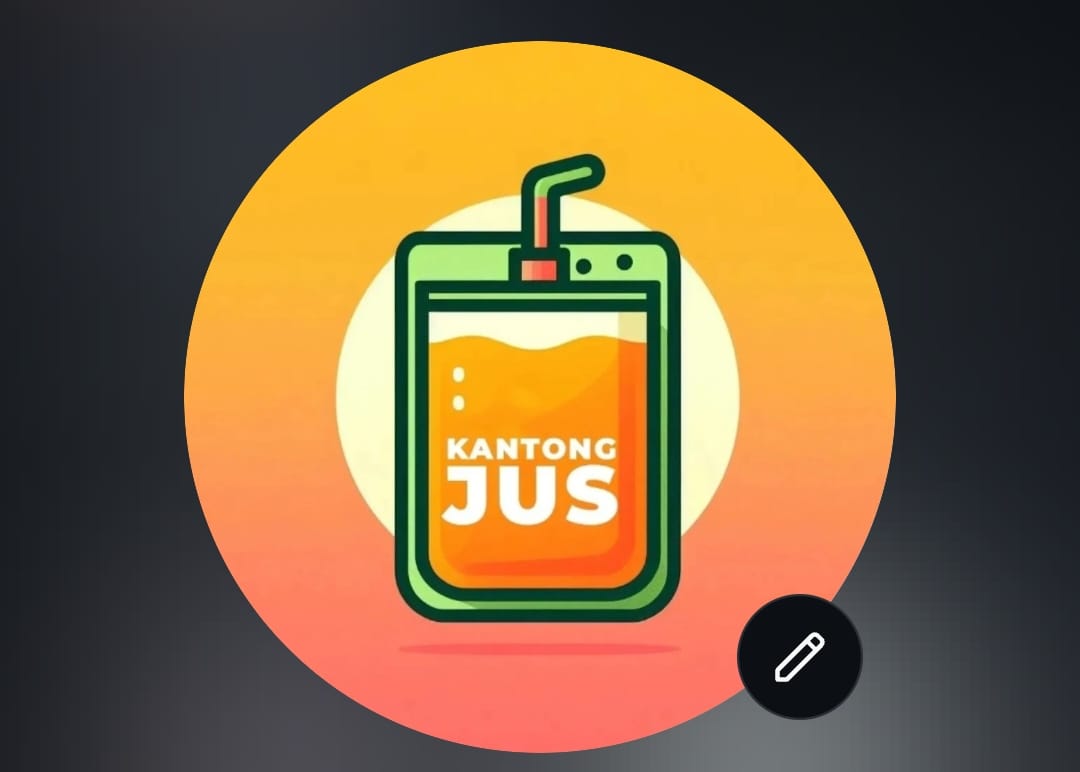Image resolution: width=1080 pixels, height=772 pixels.
Task: Tap the pencil edit photo button
Action: pyautogui.click(x=799, y=657)
